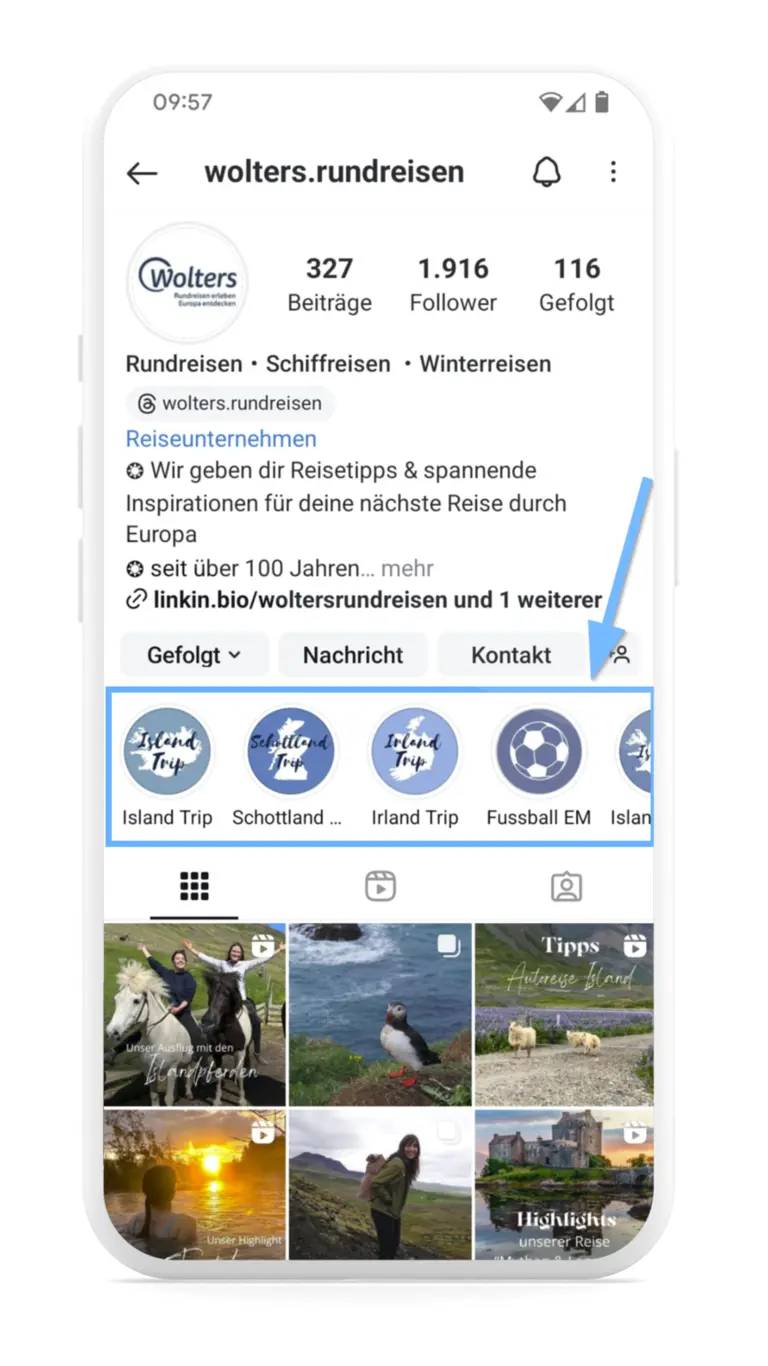Open the puffin photo post
The image size is (768, 1366).
(x=380, y=1014)
